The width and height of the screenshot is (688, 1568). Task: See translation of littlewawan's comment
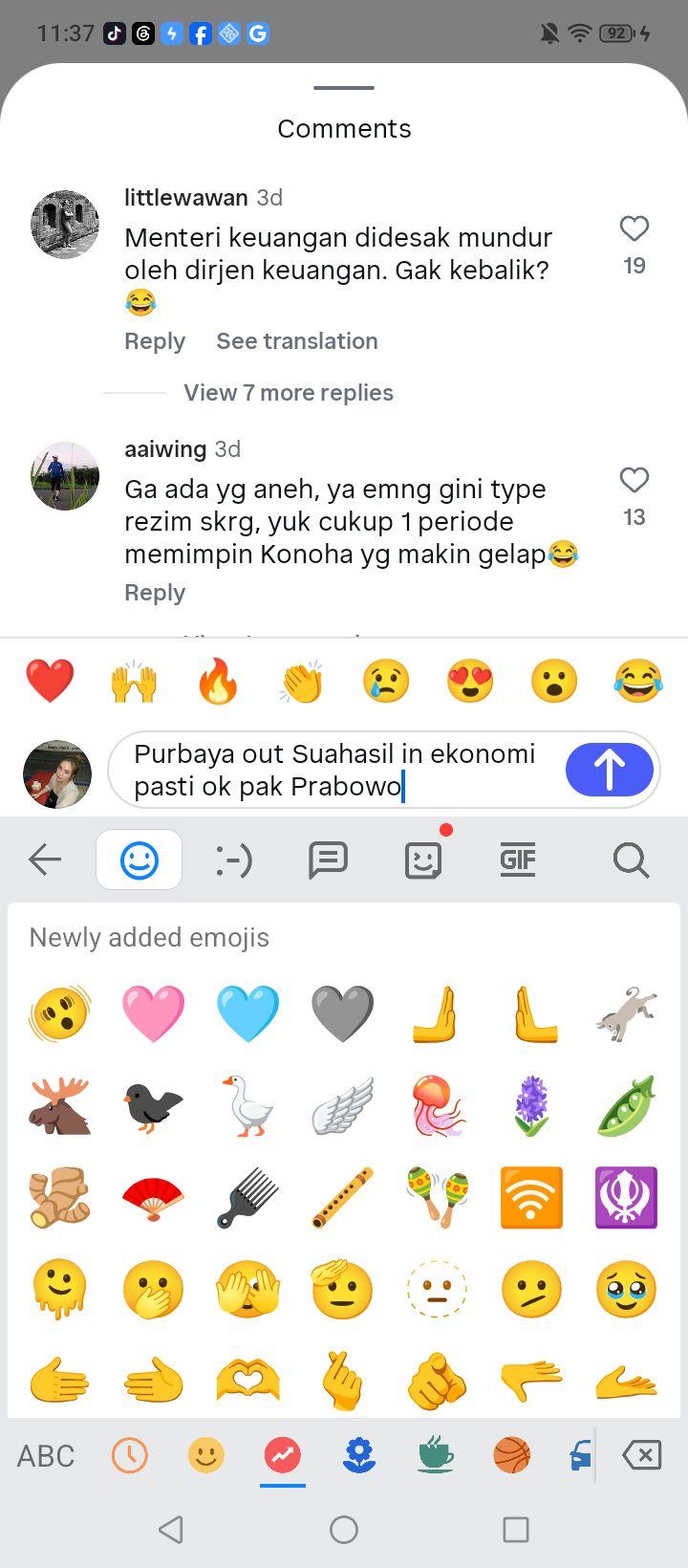[x=297, y=341]
